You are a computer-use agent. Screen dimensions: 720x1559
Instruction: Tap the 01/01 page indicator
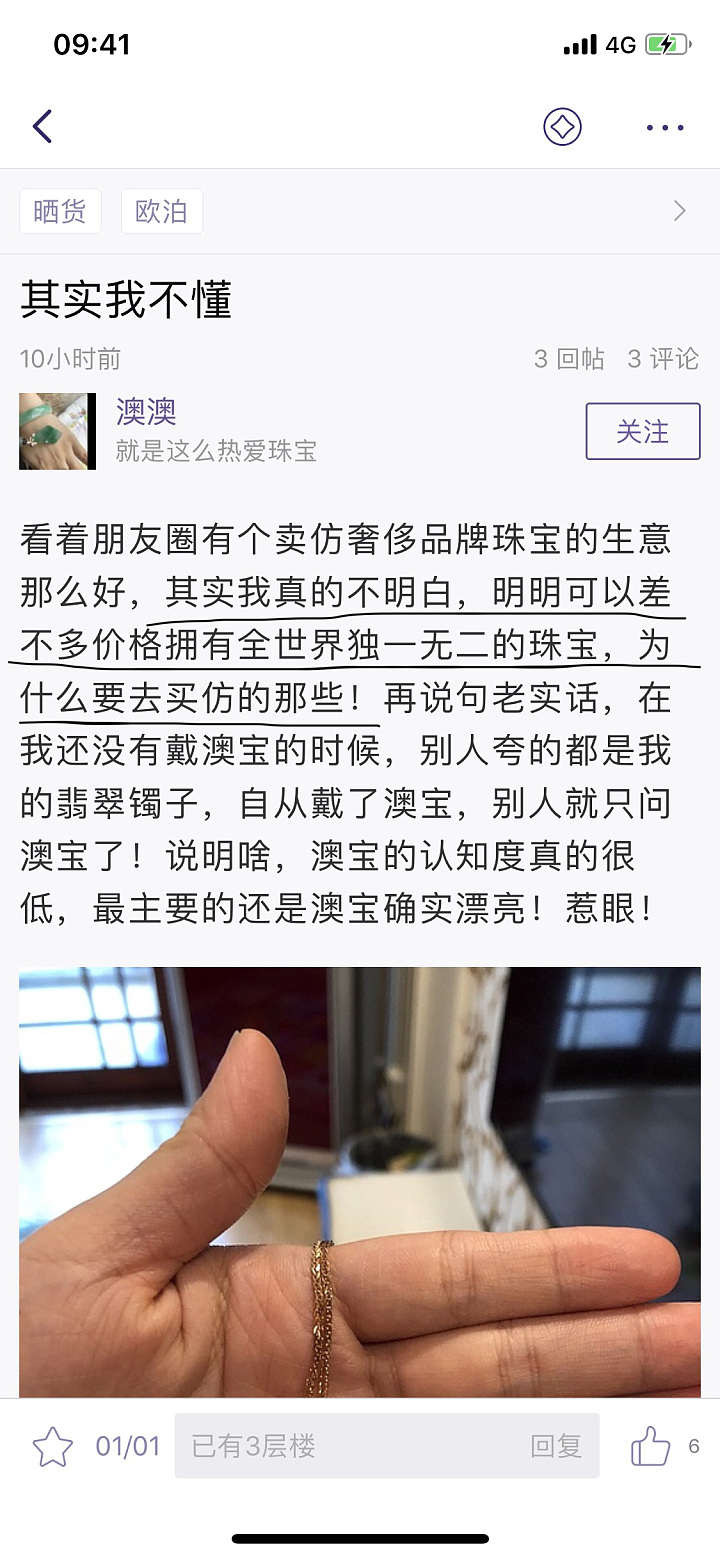pyautogui.click(x=127, y=1447)
